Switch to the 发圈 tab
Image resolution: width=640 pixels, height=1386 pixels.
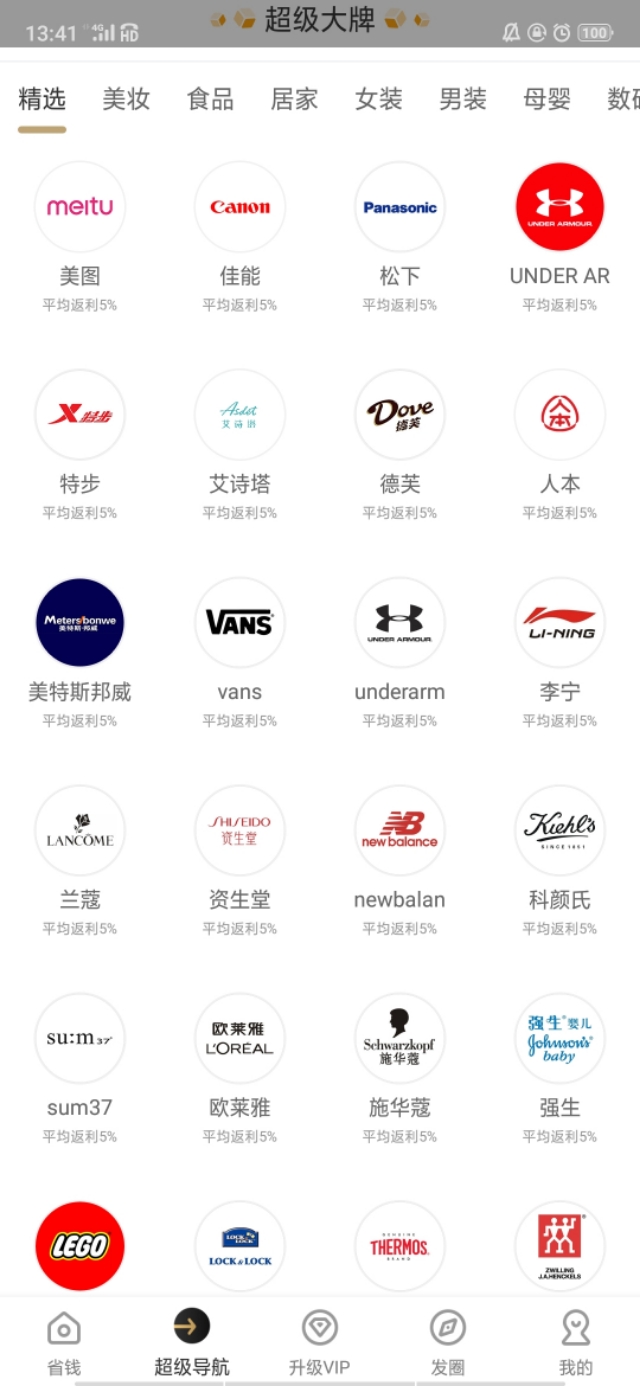pos(448,1342)
